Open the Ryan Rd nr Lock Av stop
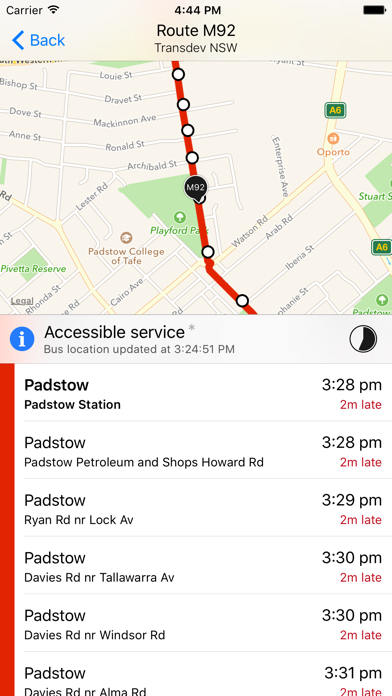392x696 pixels. click(203, 508)
